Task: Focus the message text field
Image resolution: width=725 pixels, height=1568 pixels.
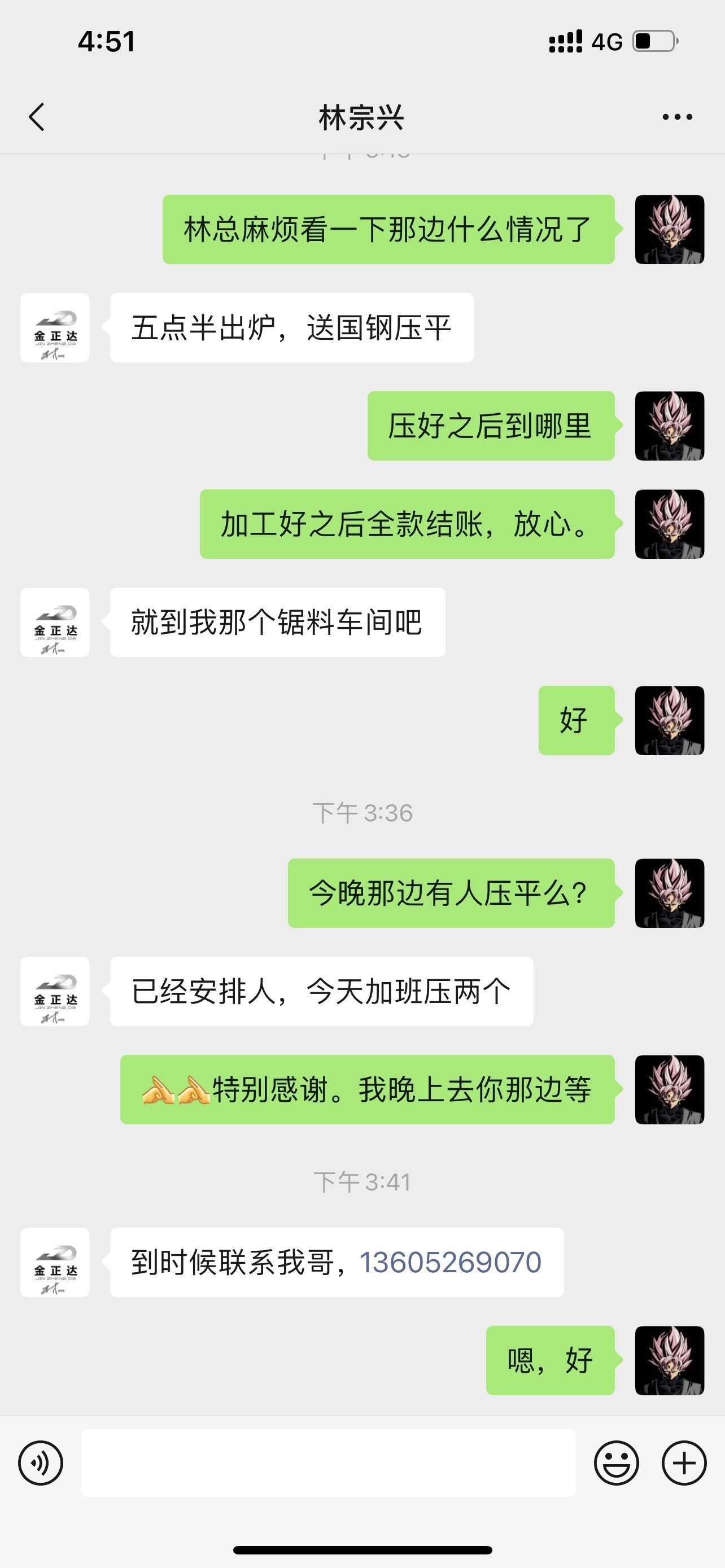Action: pos(329,1464)
